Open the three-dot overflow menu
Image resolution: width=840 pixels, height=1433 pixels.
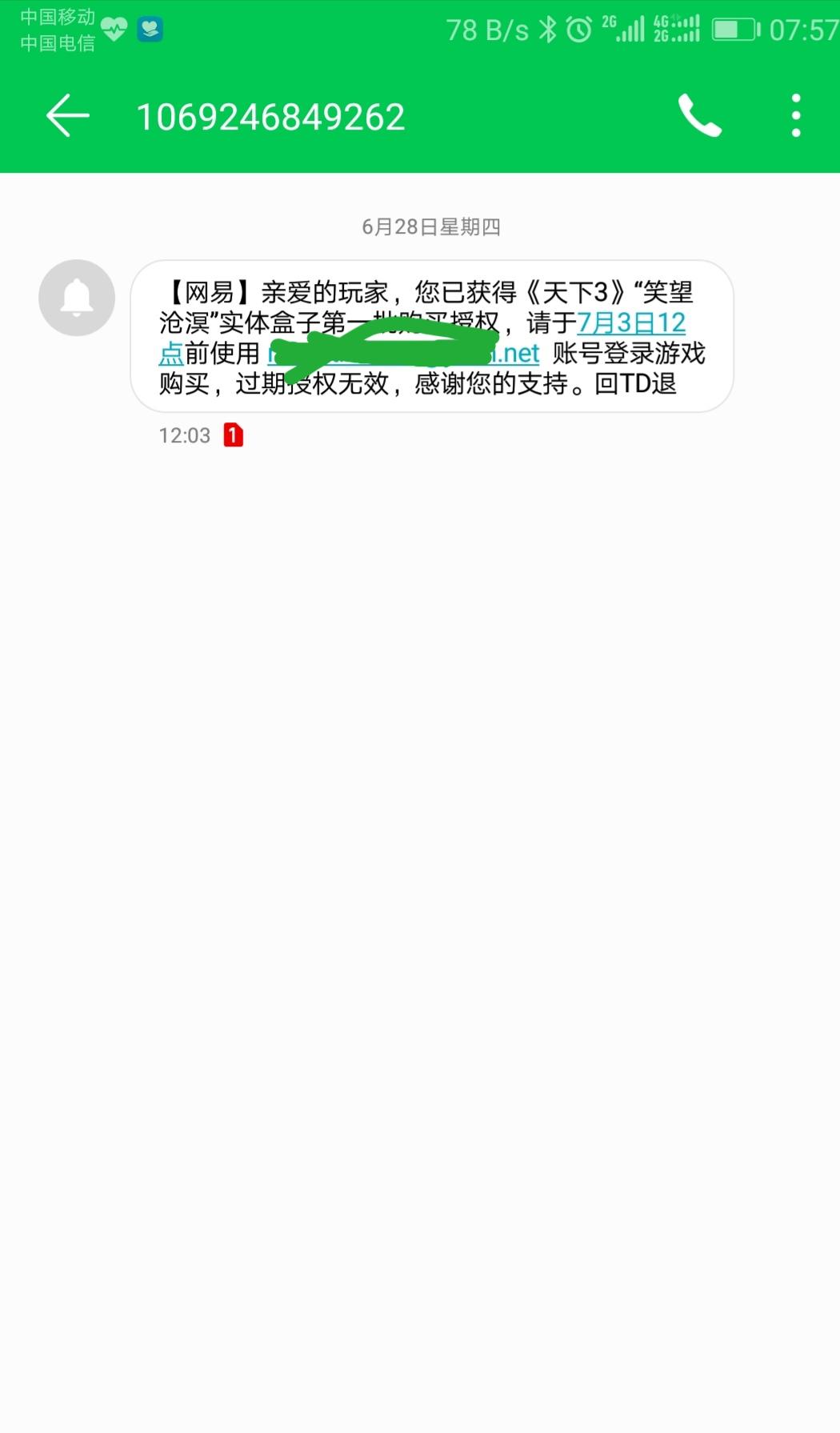coord(795,116)
